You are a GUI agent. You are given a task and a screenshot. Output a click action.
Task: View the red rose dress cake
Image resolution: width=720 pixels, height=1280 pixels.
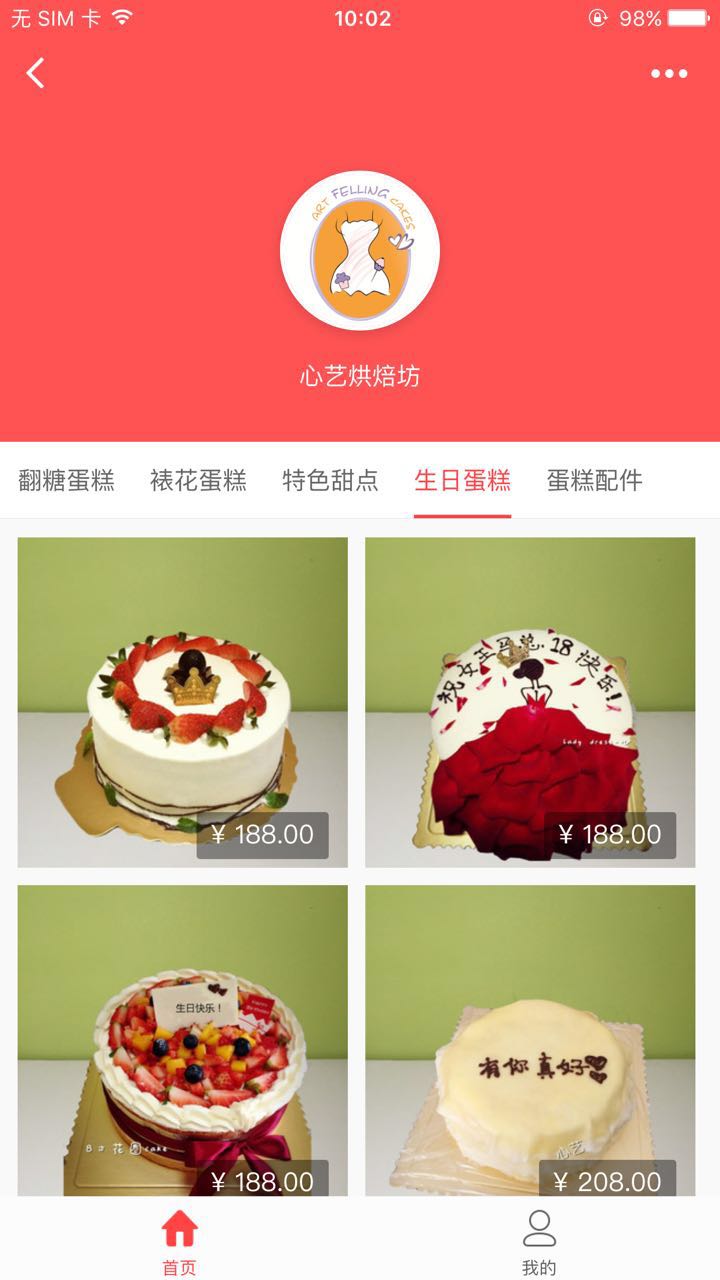click(x=530, y=702)
